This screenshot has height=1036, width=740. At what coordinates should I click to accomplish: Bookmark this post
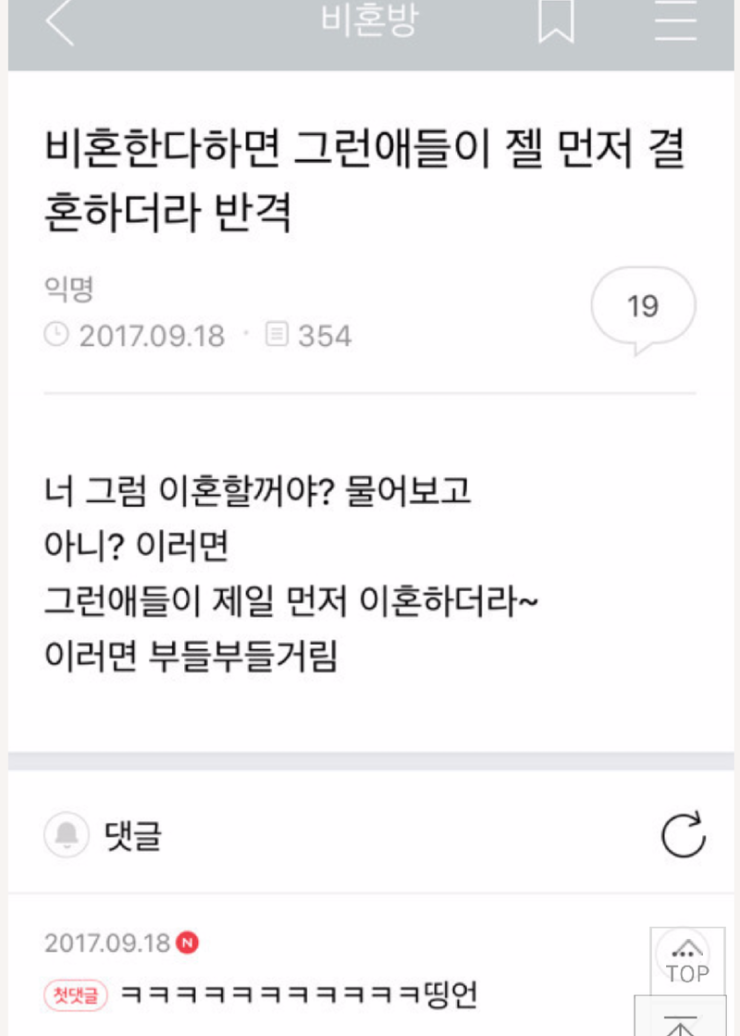556,20
